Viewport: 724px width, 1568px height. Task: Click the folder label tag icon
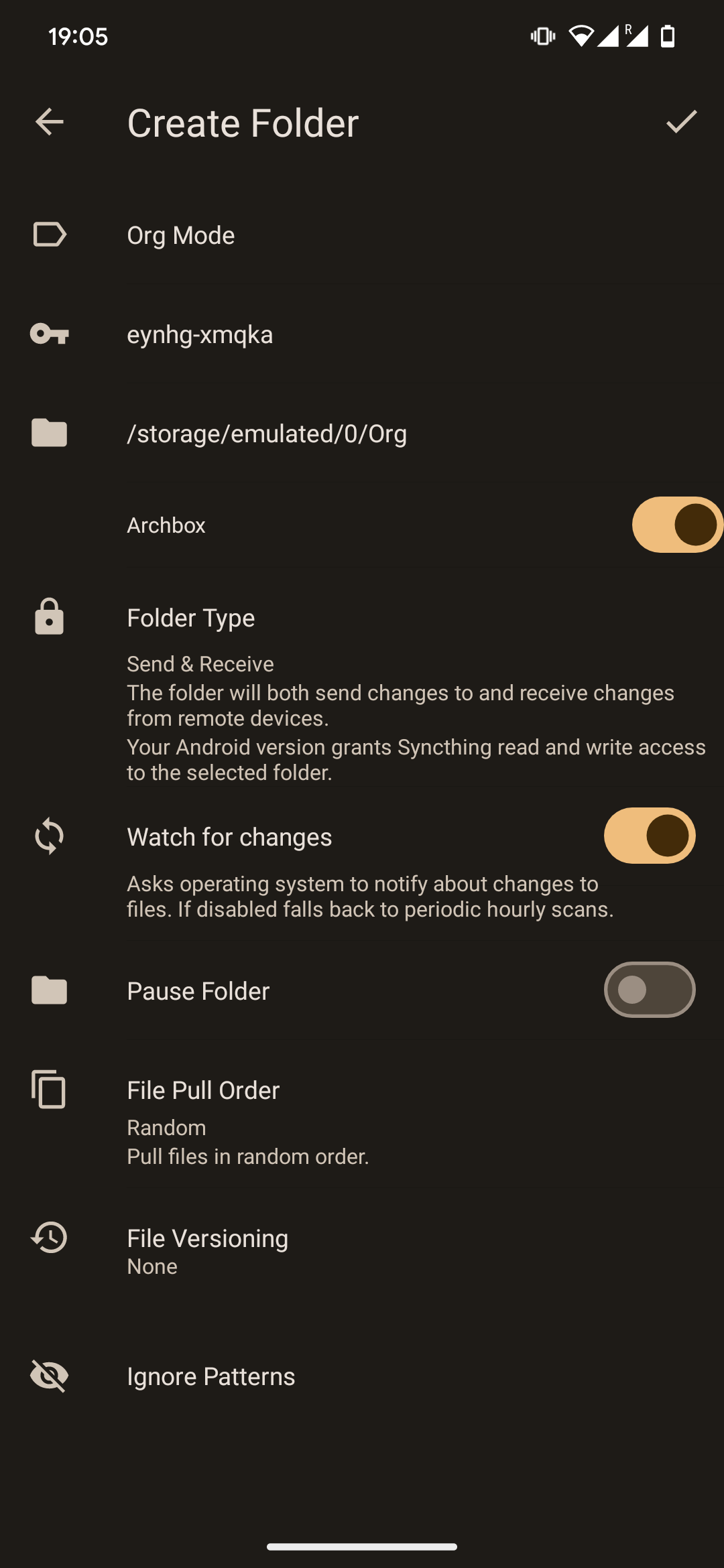50,235
